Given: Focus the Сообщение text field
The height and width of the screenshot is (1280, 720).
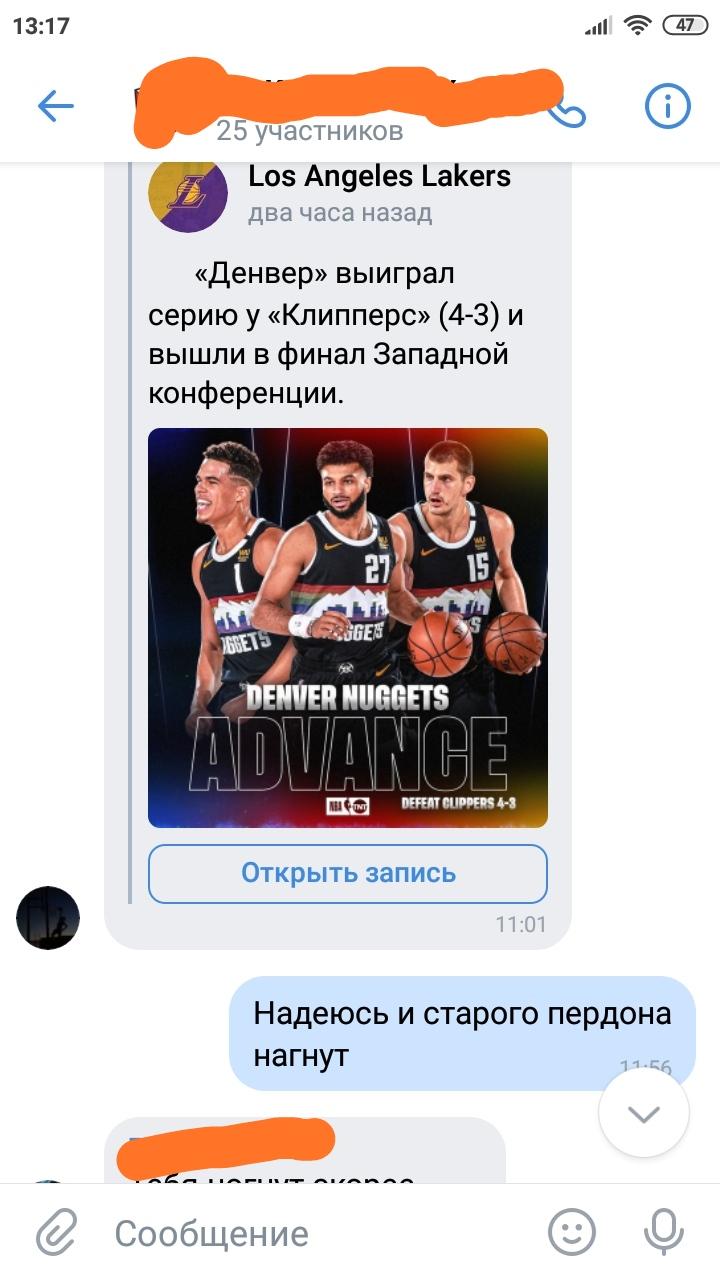Looking at the screenshot, I should [x=320, y=1233].
